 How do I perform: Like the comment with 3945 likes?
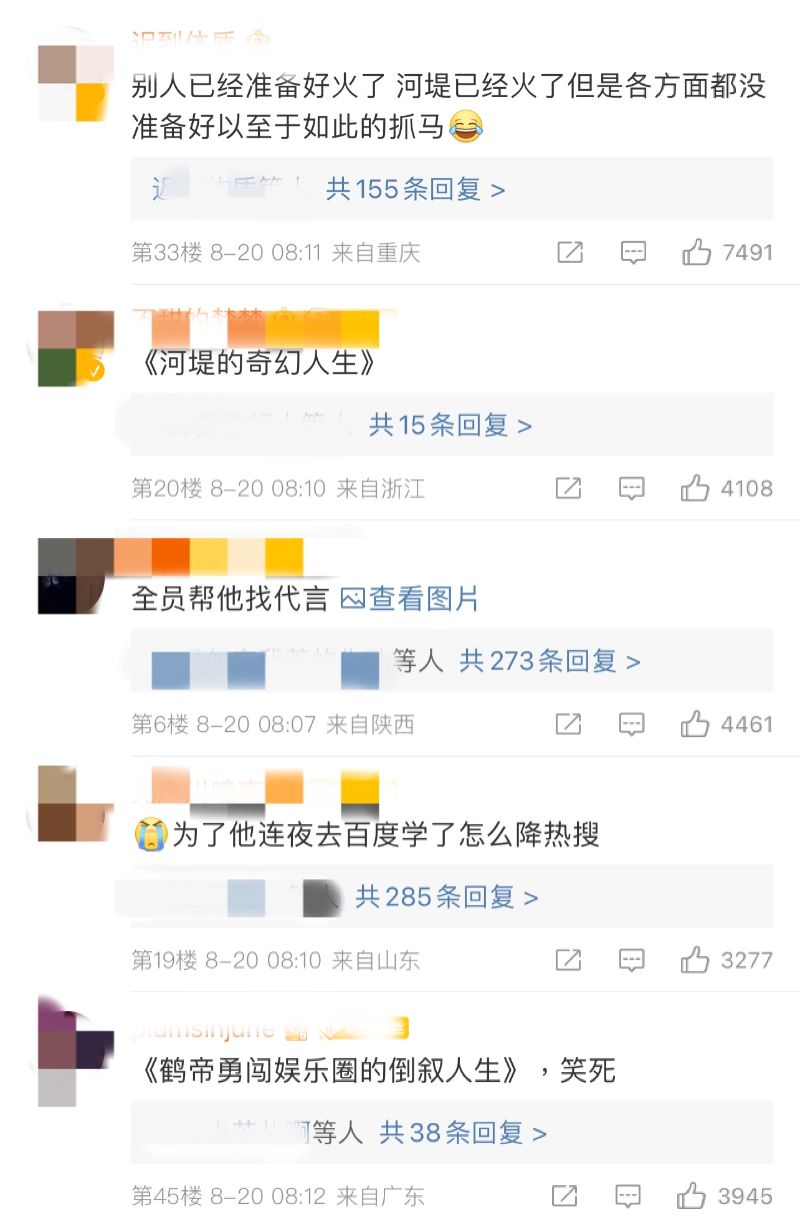click(692, 1196)
